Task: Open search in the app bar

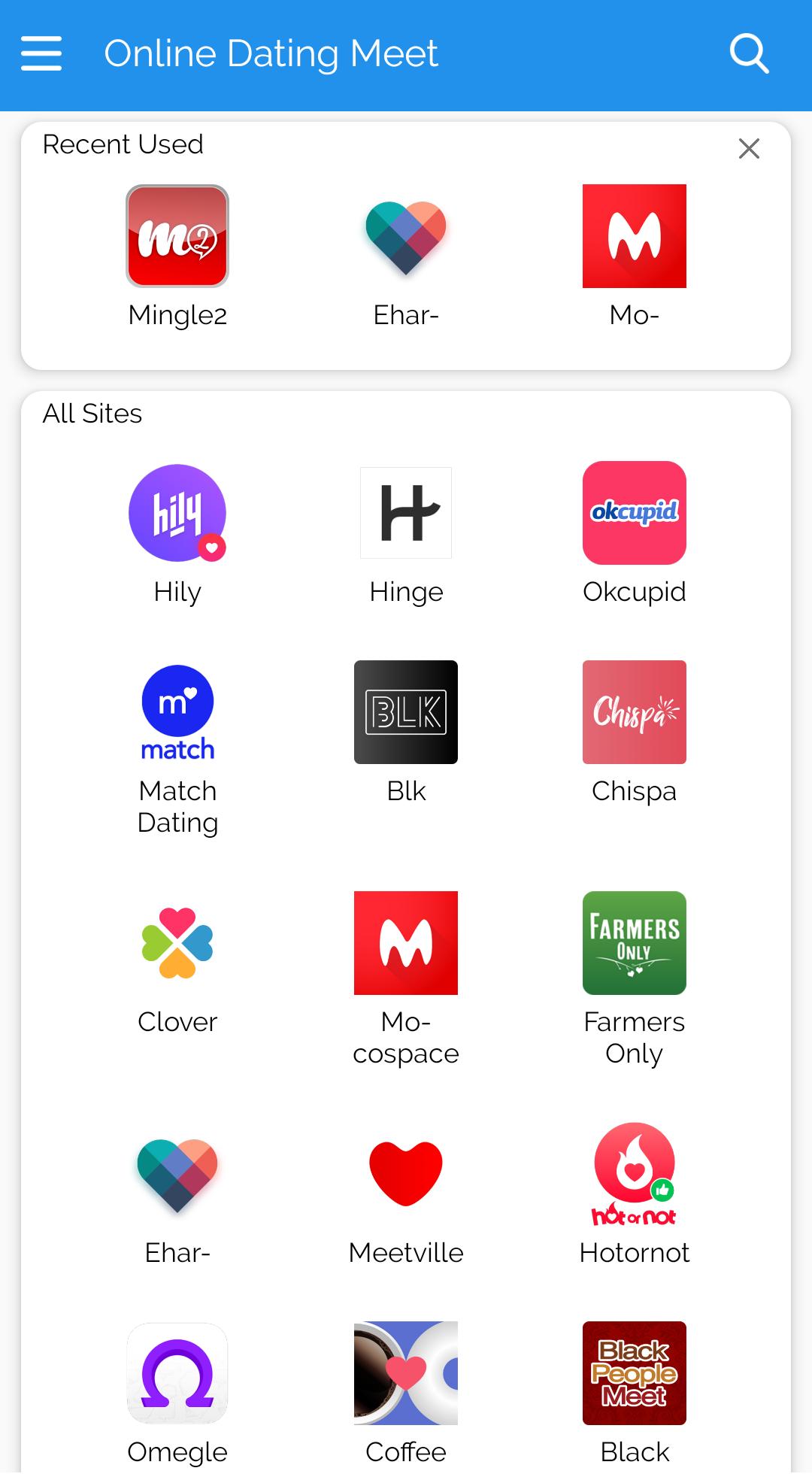Action: pos(749,54)
